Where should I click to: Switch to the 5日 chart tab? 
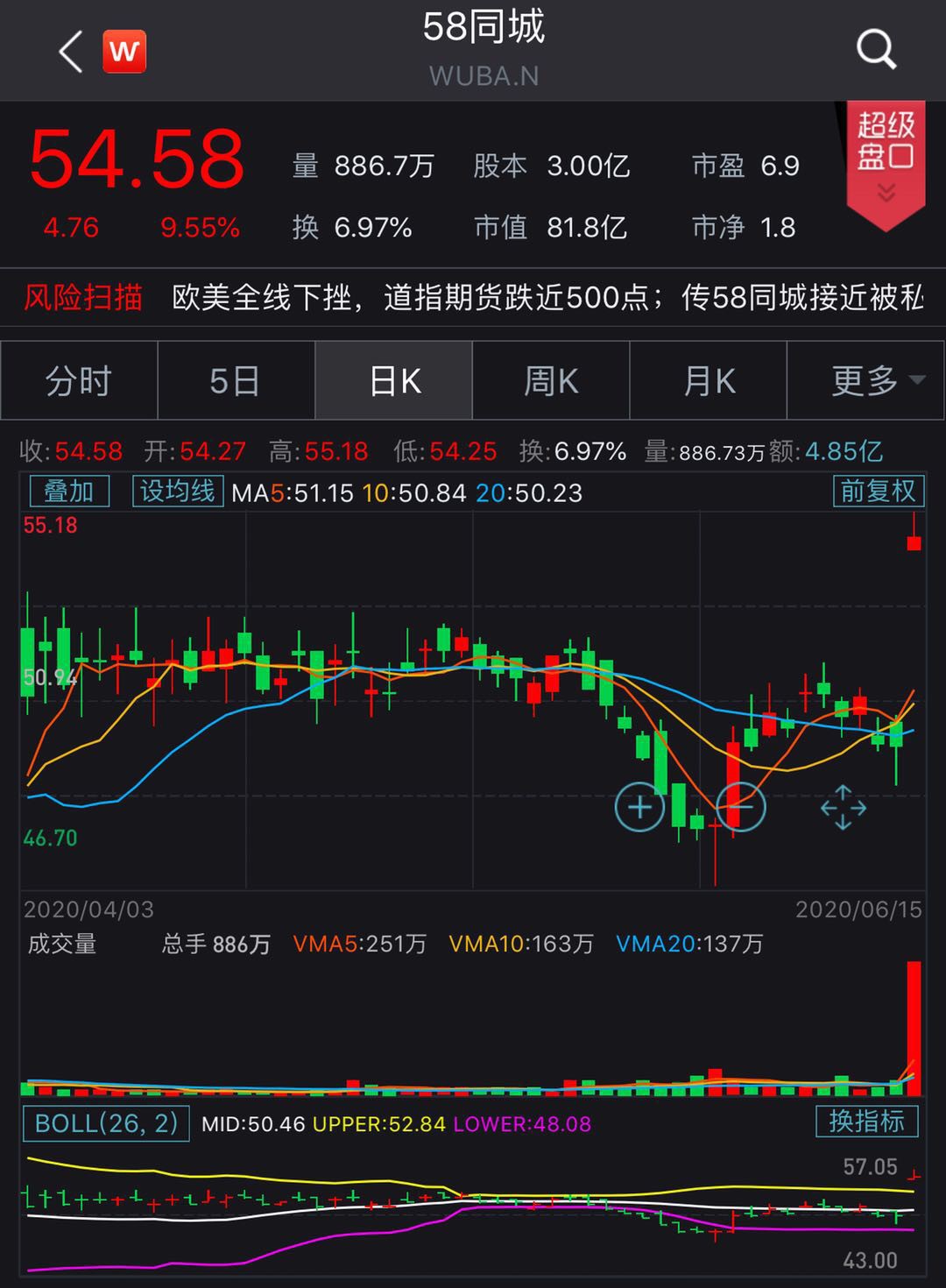[x=235, y=381]
